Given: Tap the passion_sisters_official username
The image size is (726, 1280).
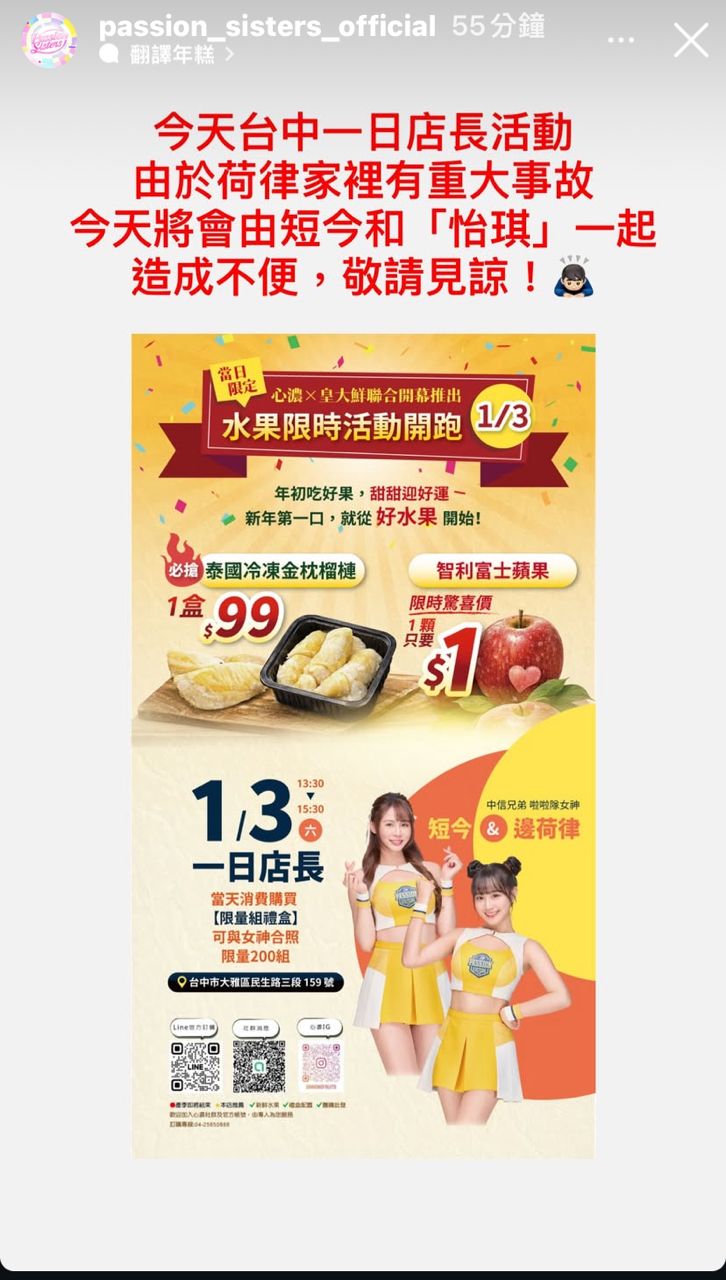Looking at the screenshot, I should (x=267, y=26).
